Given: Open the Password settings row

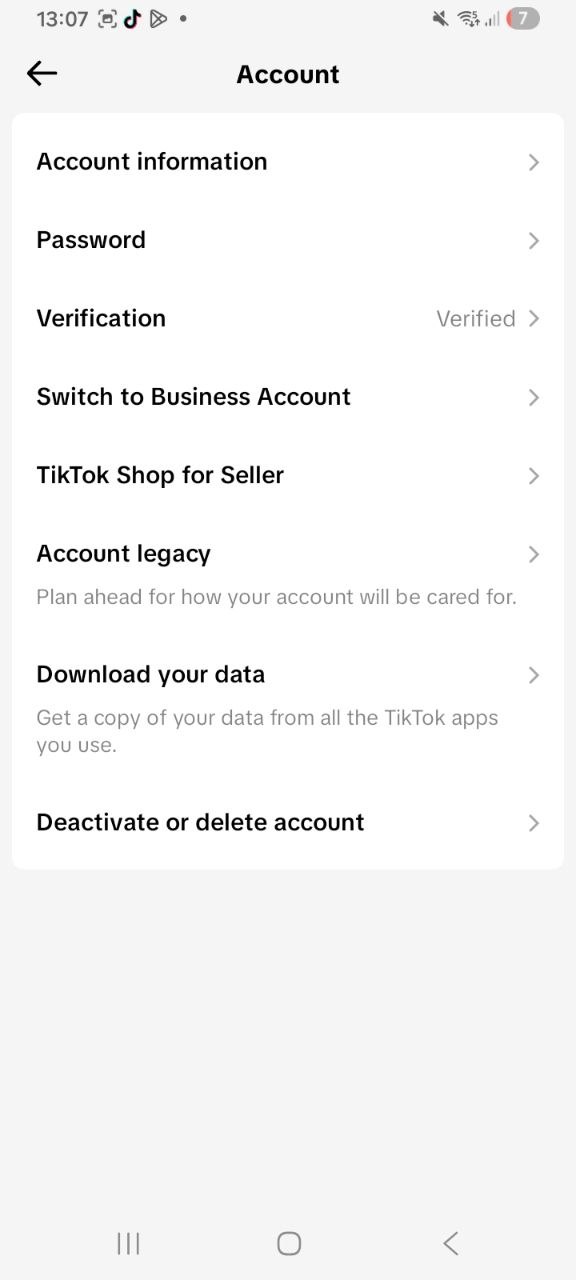Looking at the screenshot, I should (288, 240).
